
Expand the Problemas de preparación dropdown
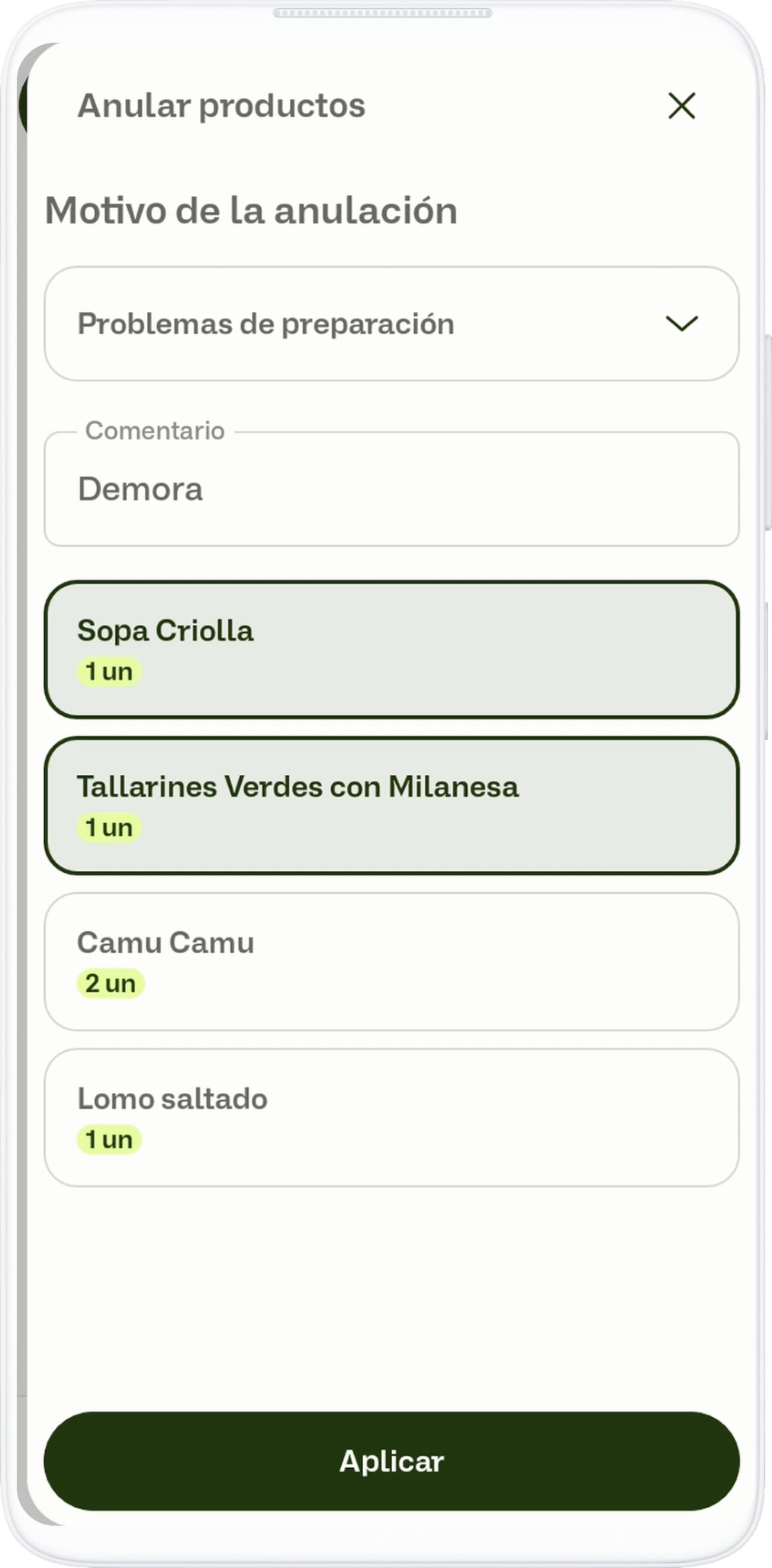[x=391, y=323]
